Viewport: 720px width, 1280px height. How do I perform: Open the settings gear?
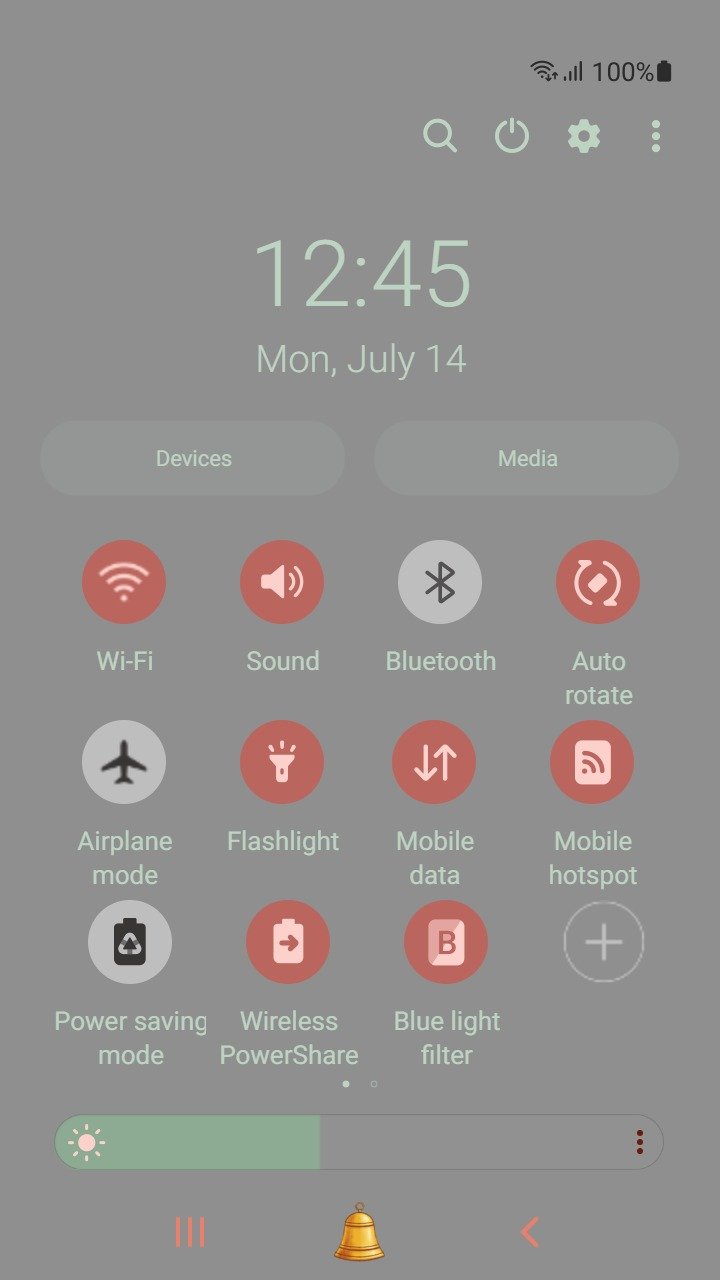tap(584, 135)
